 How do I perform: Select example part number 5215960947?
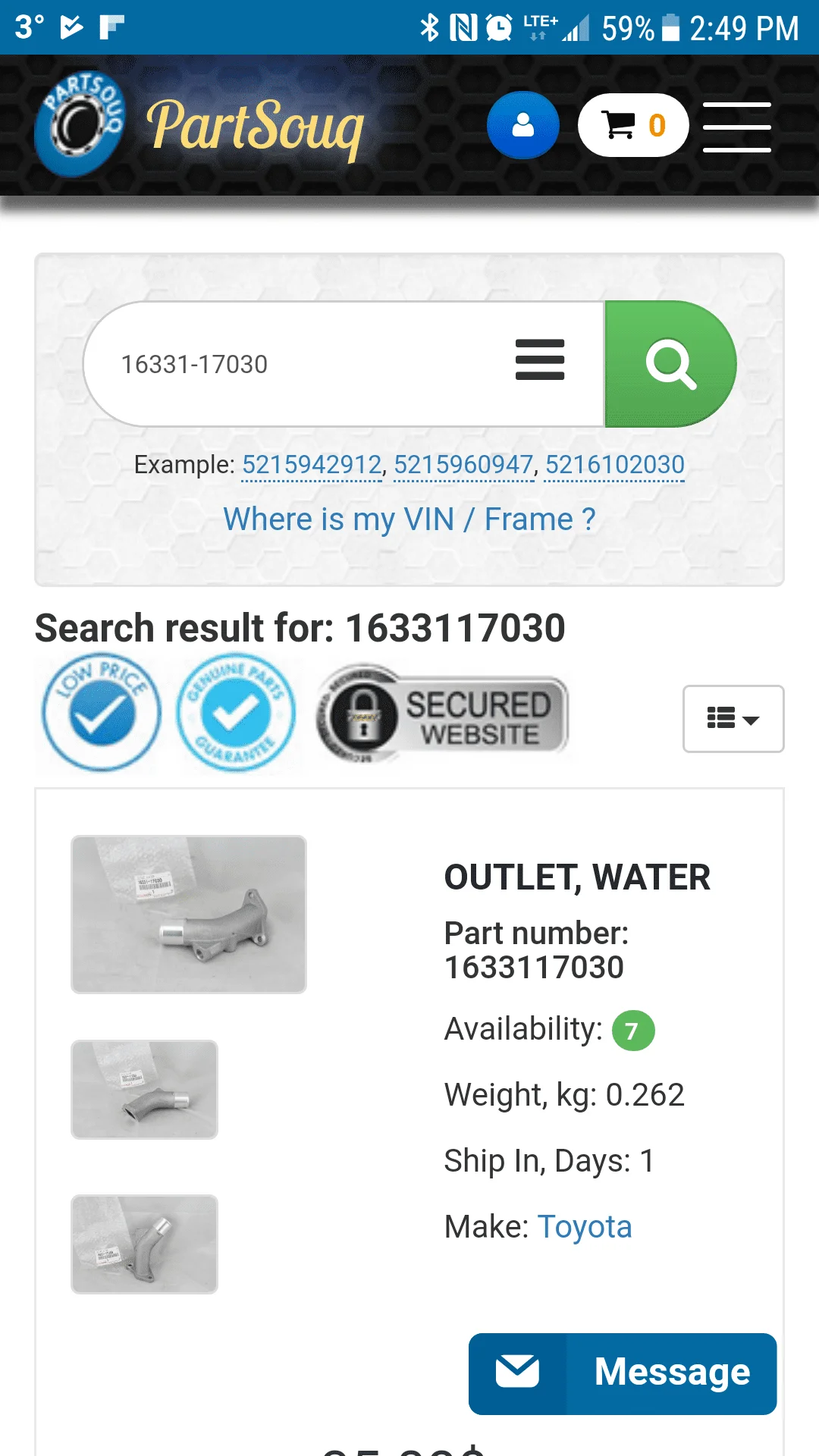[463, 465]
